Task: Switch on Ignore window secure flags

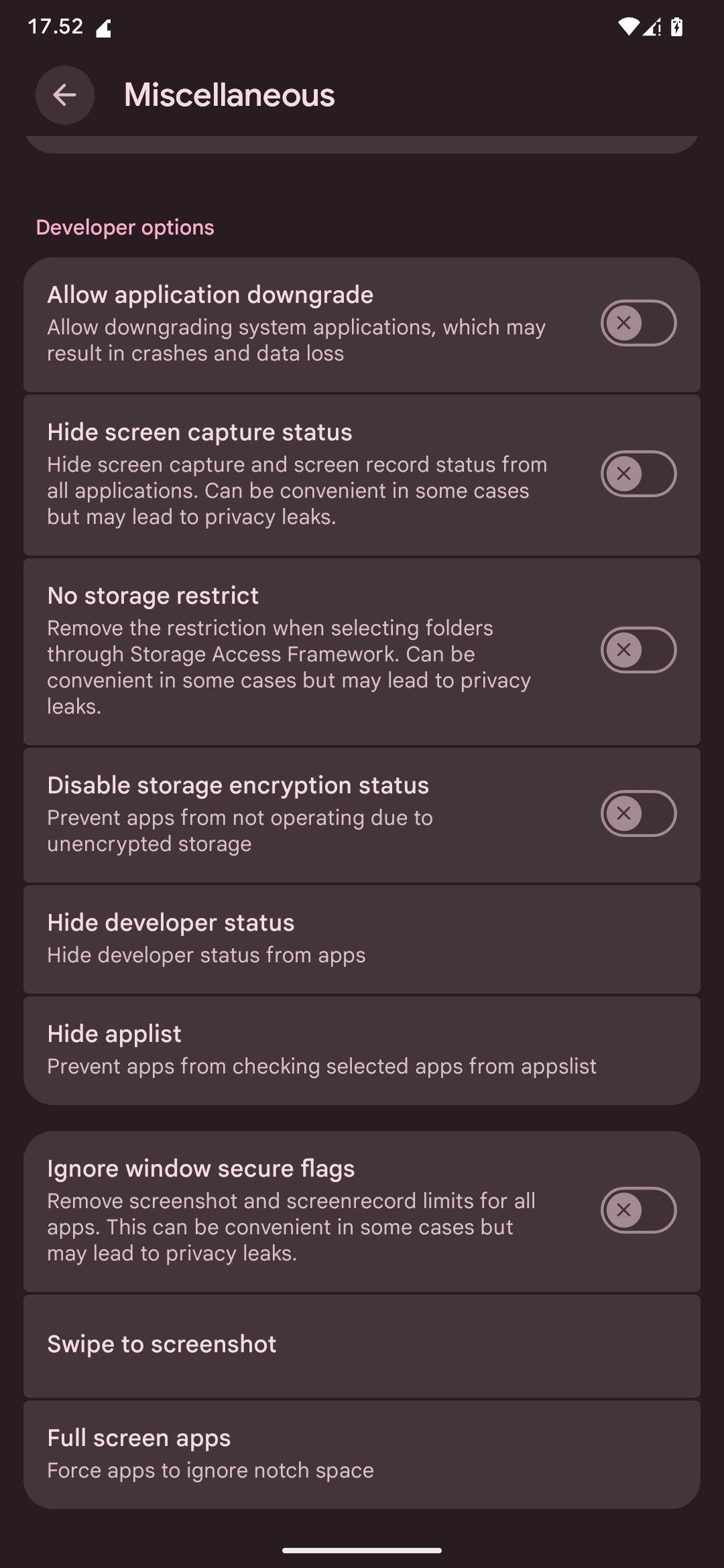Action: pos(638,1210)
